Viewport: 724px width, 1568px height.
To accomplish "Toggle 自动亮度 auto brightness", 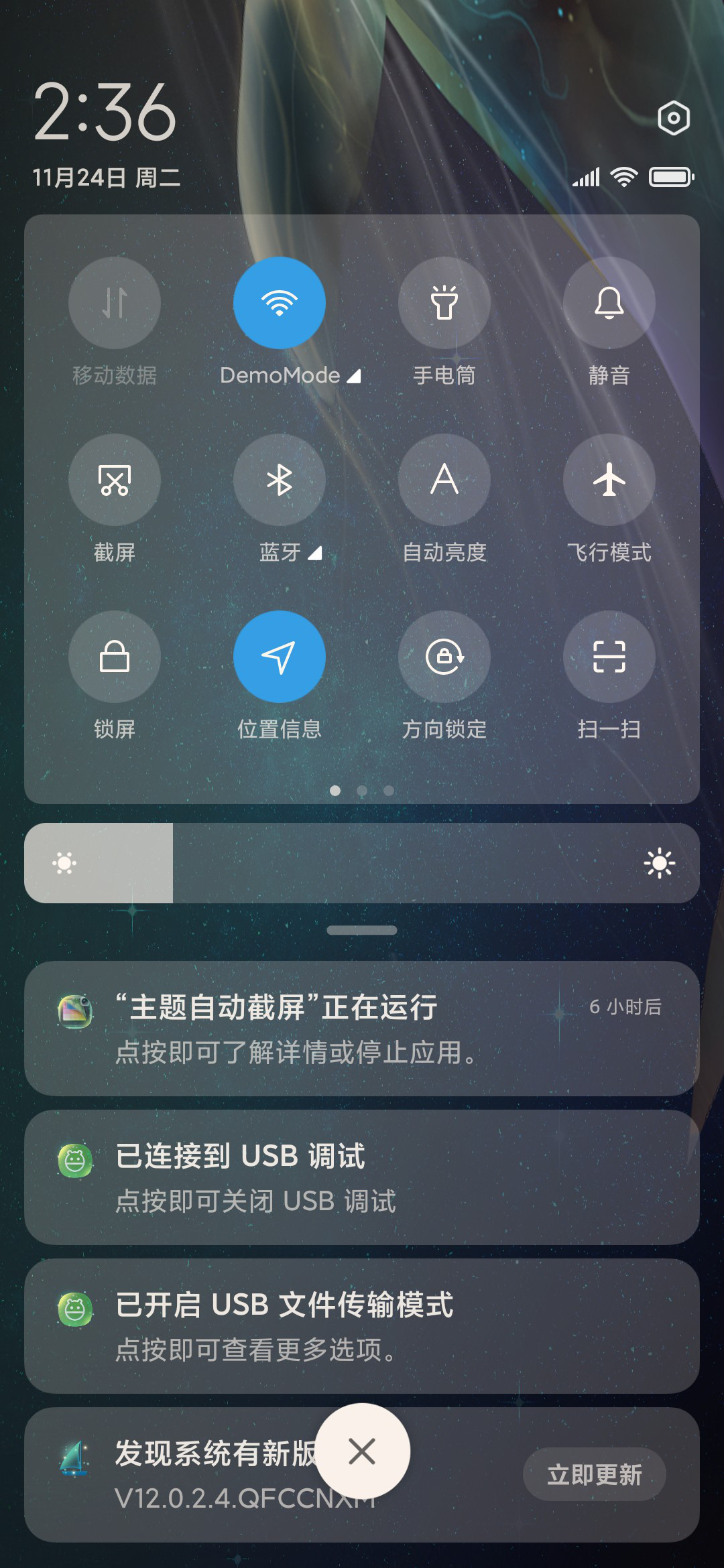I will point(444,480).
